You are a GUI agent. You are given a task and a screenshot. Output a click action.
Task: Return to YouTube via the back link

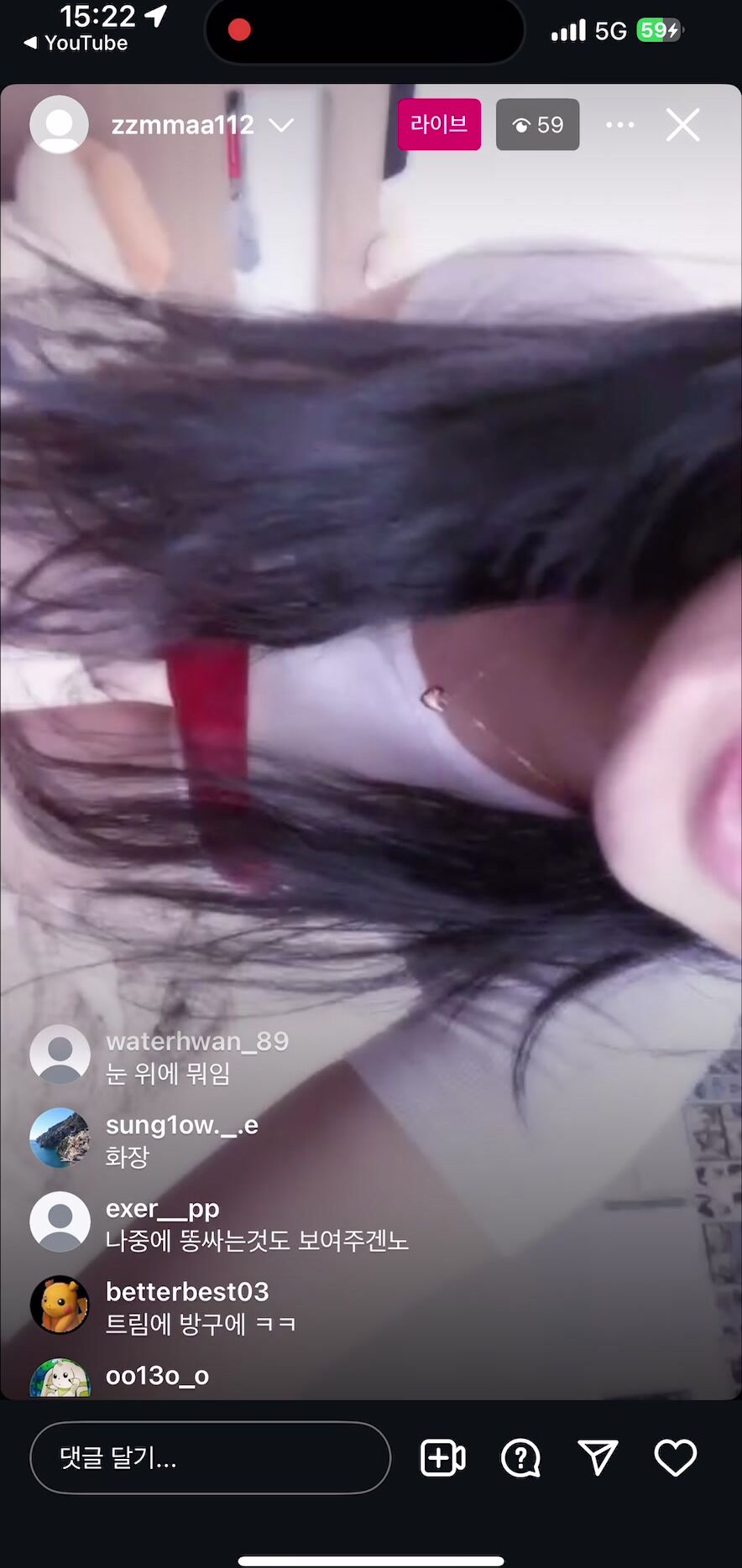point(76,43)
